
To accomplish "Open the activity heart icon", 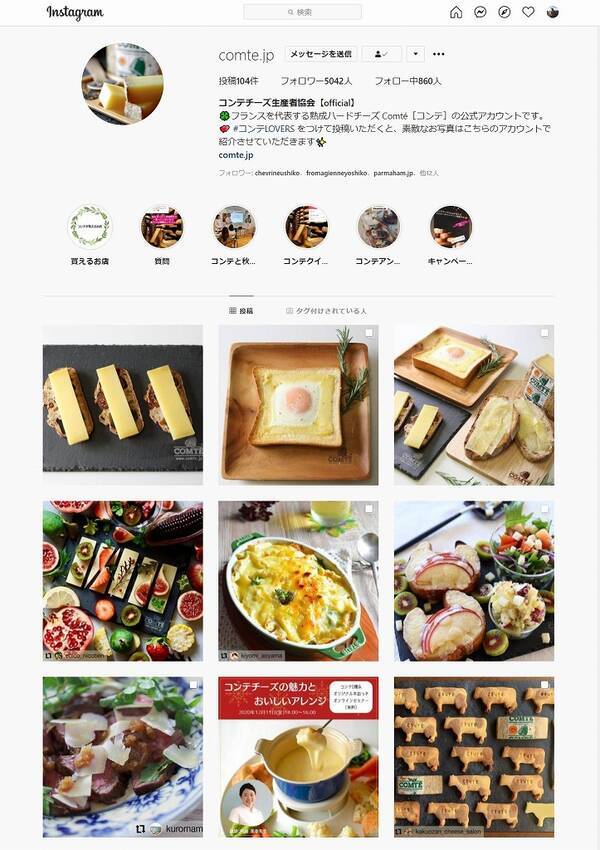I will pos(528,12).
